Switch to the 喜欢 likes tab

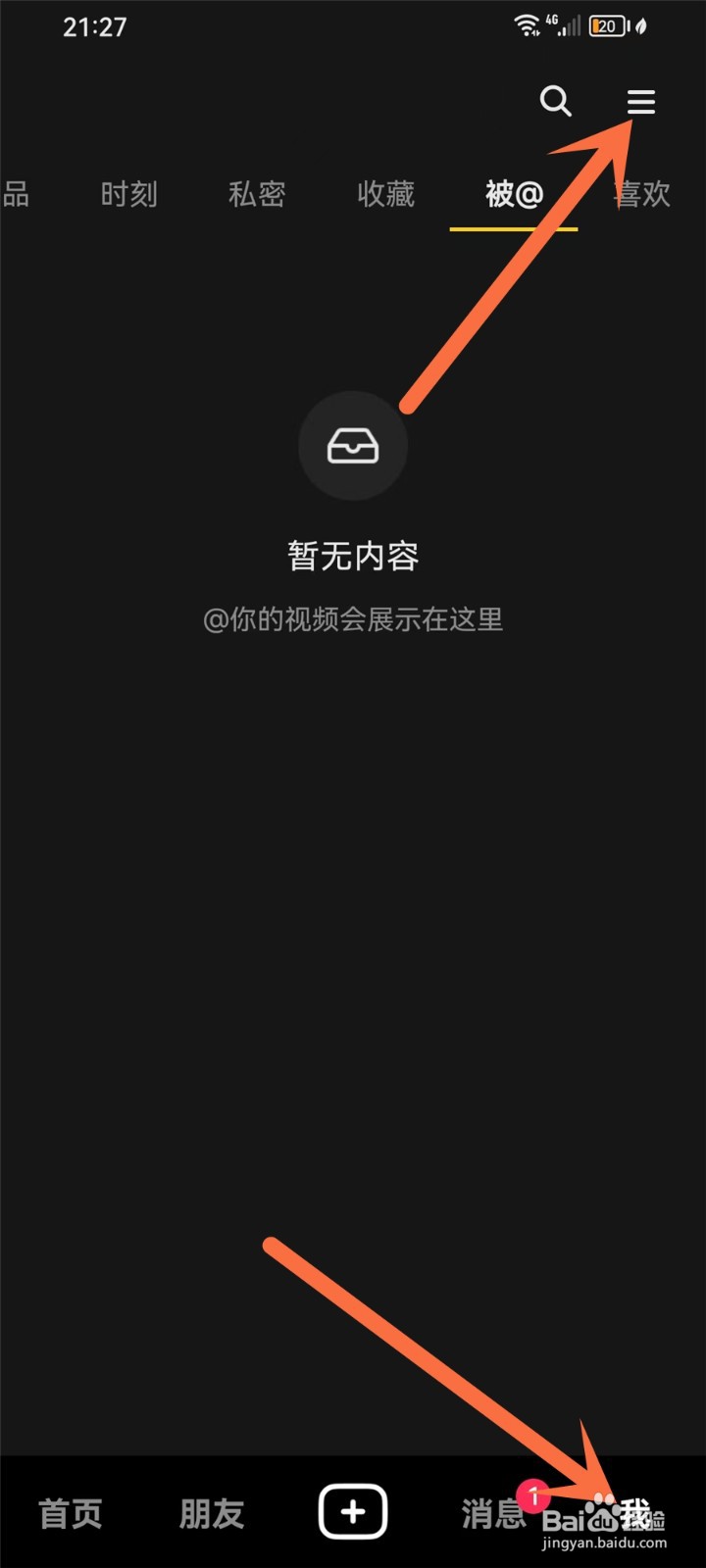(x=640, y=194)
